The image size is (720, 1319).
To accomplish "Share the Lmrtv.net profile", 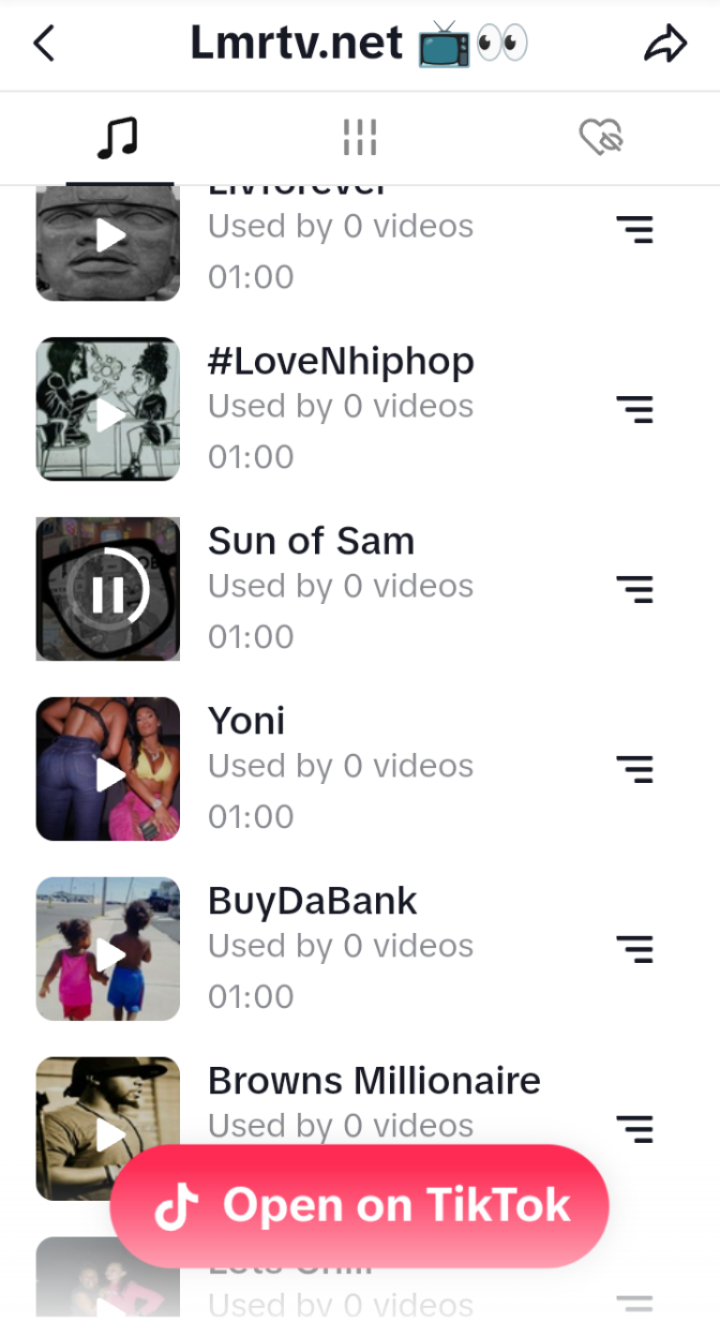I will coord(665,44).
